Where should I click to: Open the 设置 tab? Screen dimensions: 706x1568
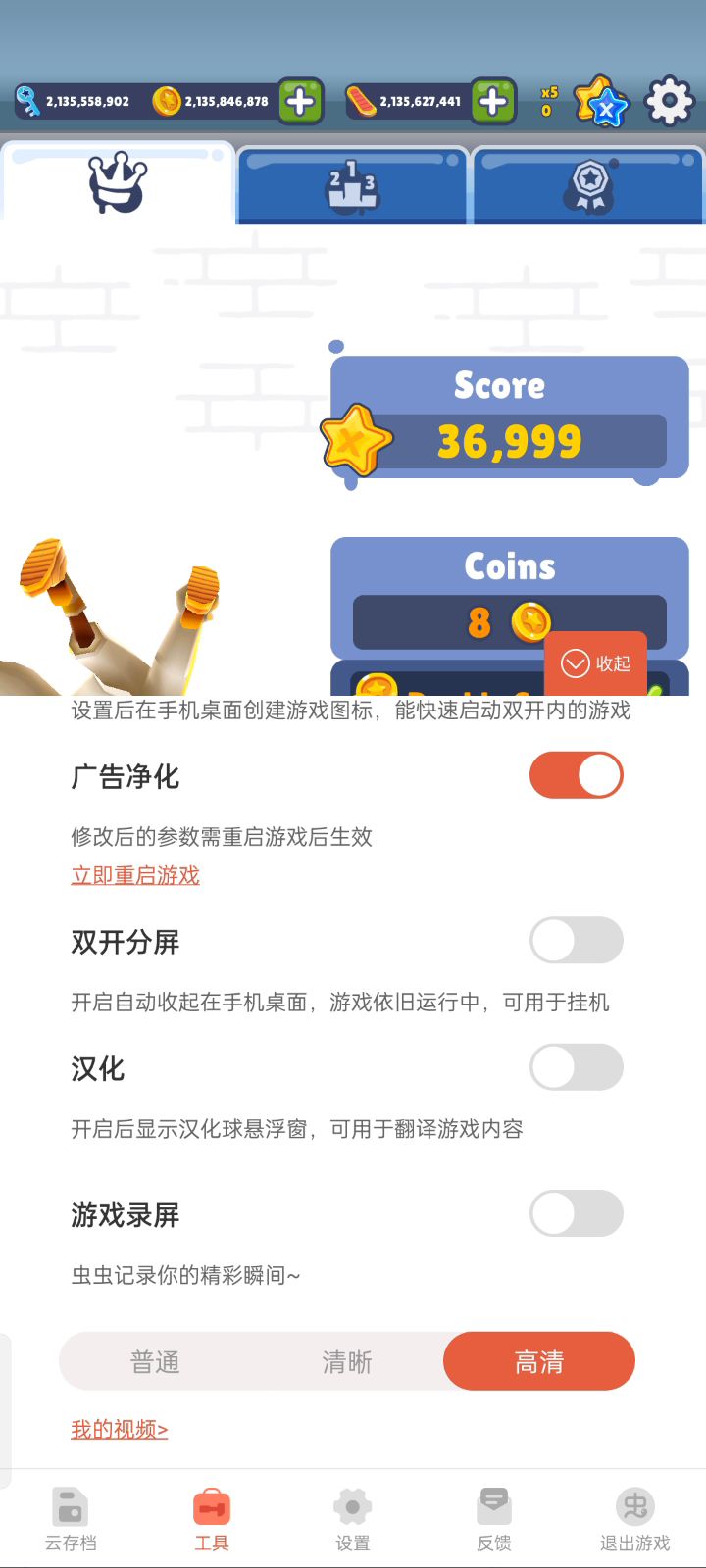click(x=353, y=1519)
